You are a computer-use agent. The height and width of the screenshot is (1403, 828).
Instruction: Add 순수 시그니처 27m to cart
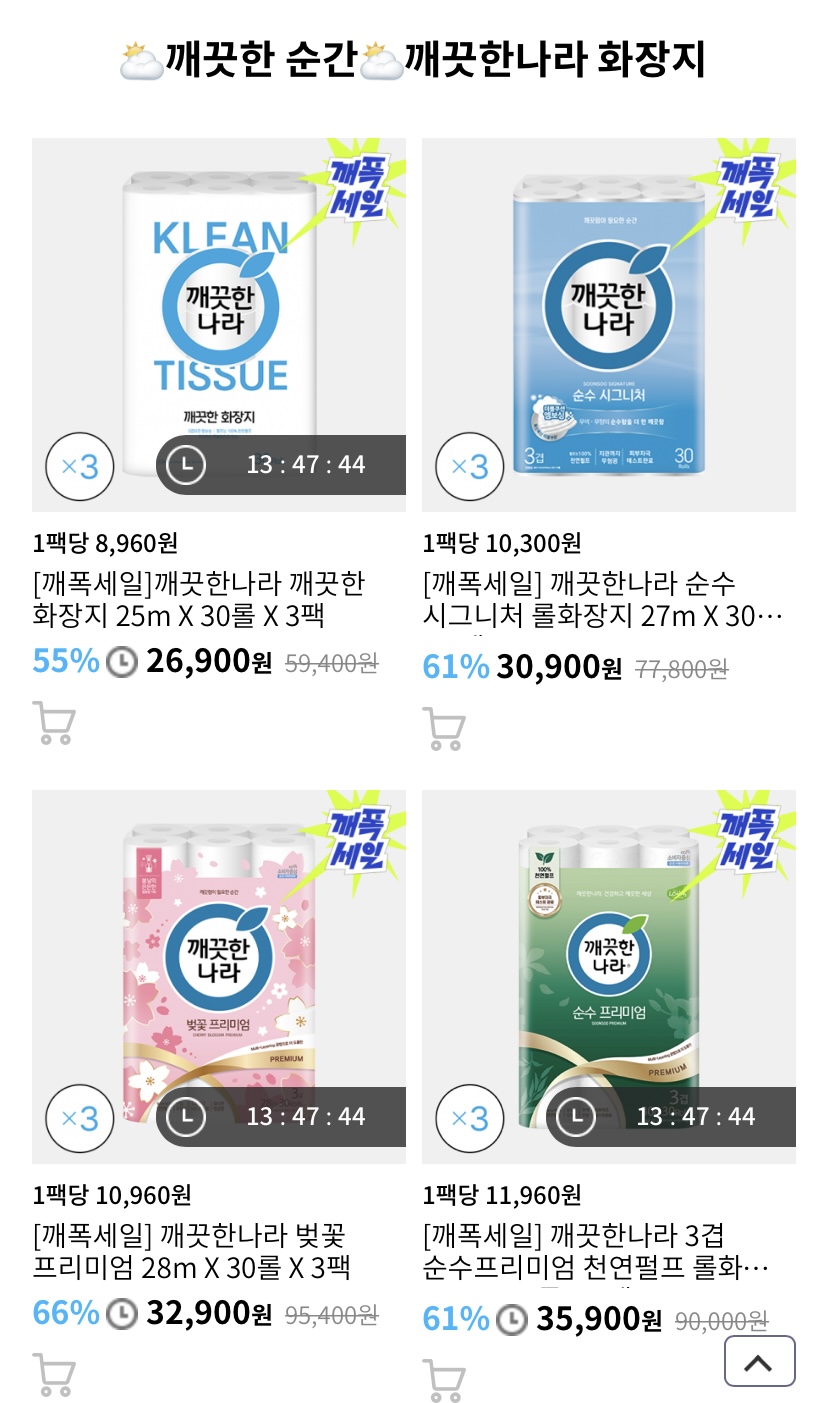click(444, 729)
